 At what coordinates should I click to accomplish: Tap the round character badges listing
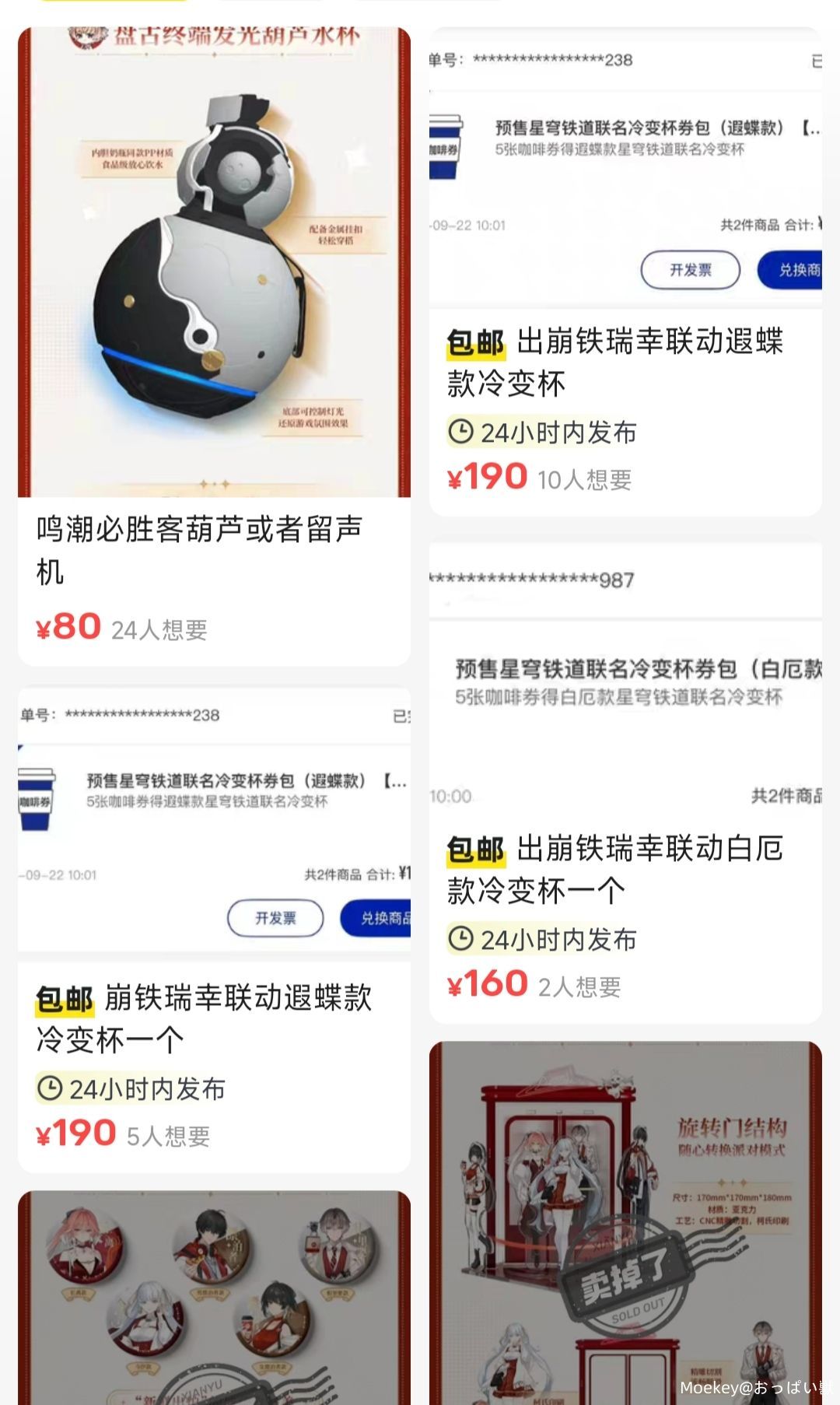click(x=214, y=1295)
